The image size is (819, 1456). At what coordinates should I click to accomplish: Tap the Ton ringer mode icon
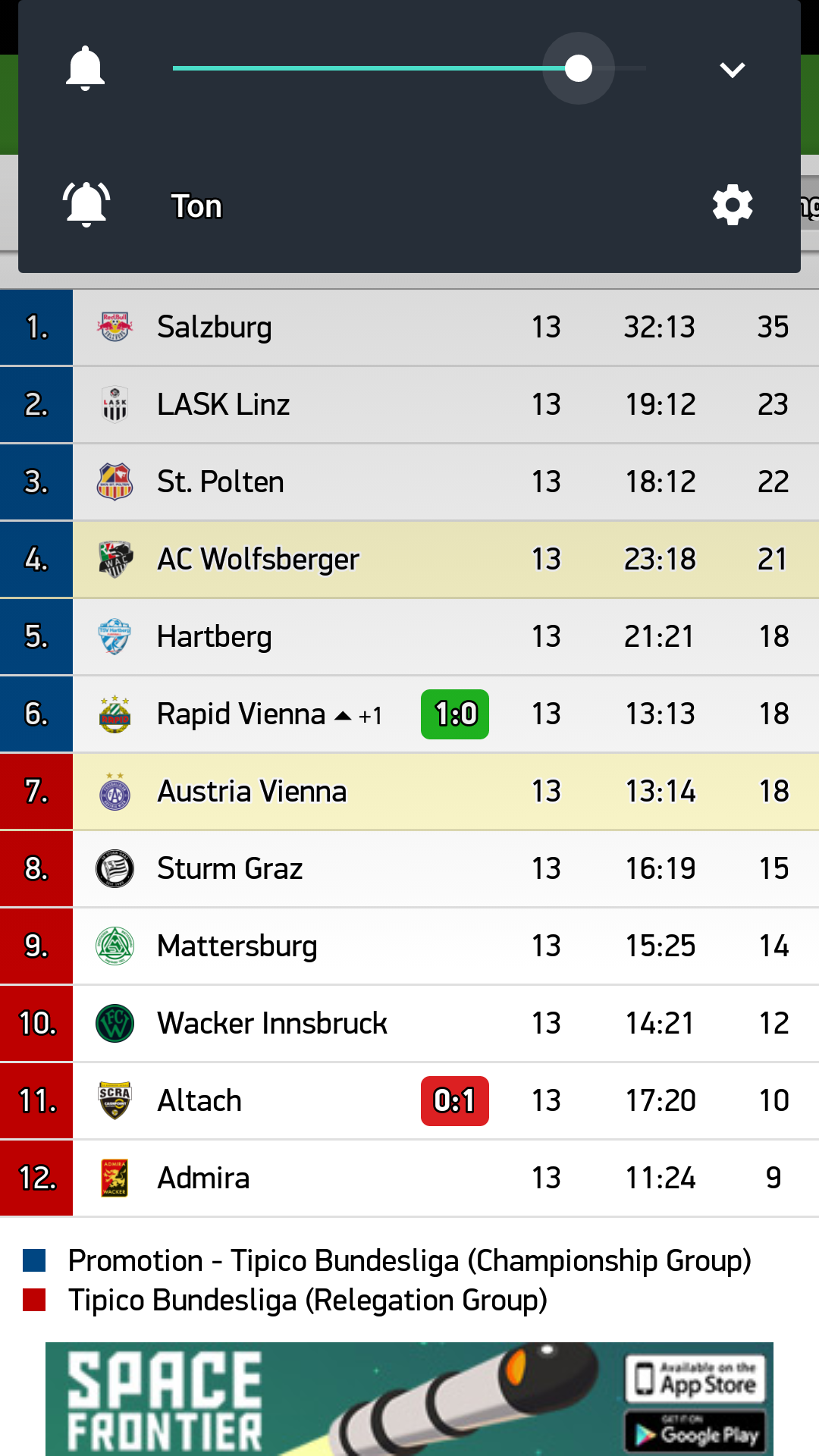click(x=86, y=205)
